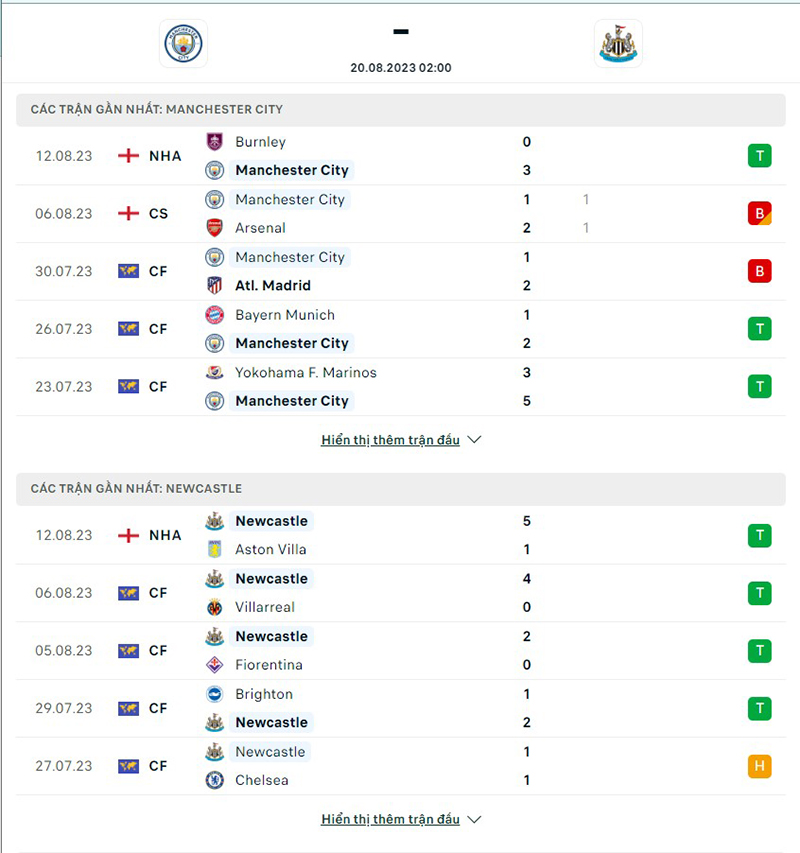The width and height of the screenshot is (800, 853).
Task: Open Newcastle team page from header crest
Action: coord(617,44)
